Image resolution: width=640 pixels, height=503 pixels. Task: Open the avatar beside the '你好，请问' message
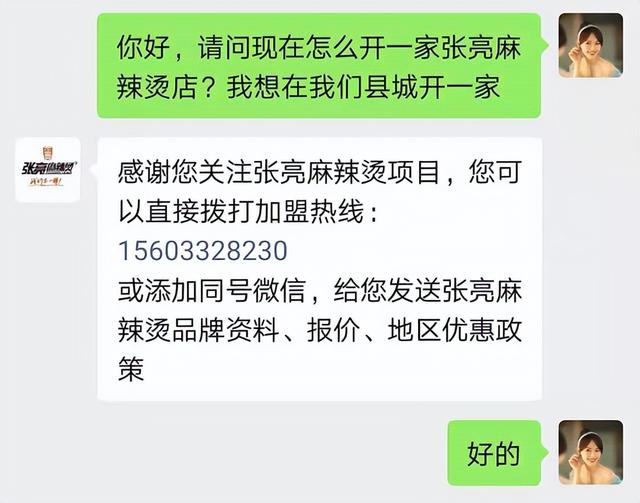click(590, 46)
